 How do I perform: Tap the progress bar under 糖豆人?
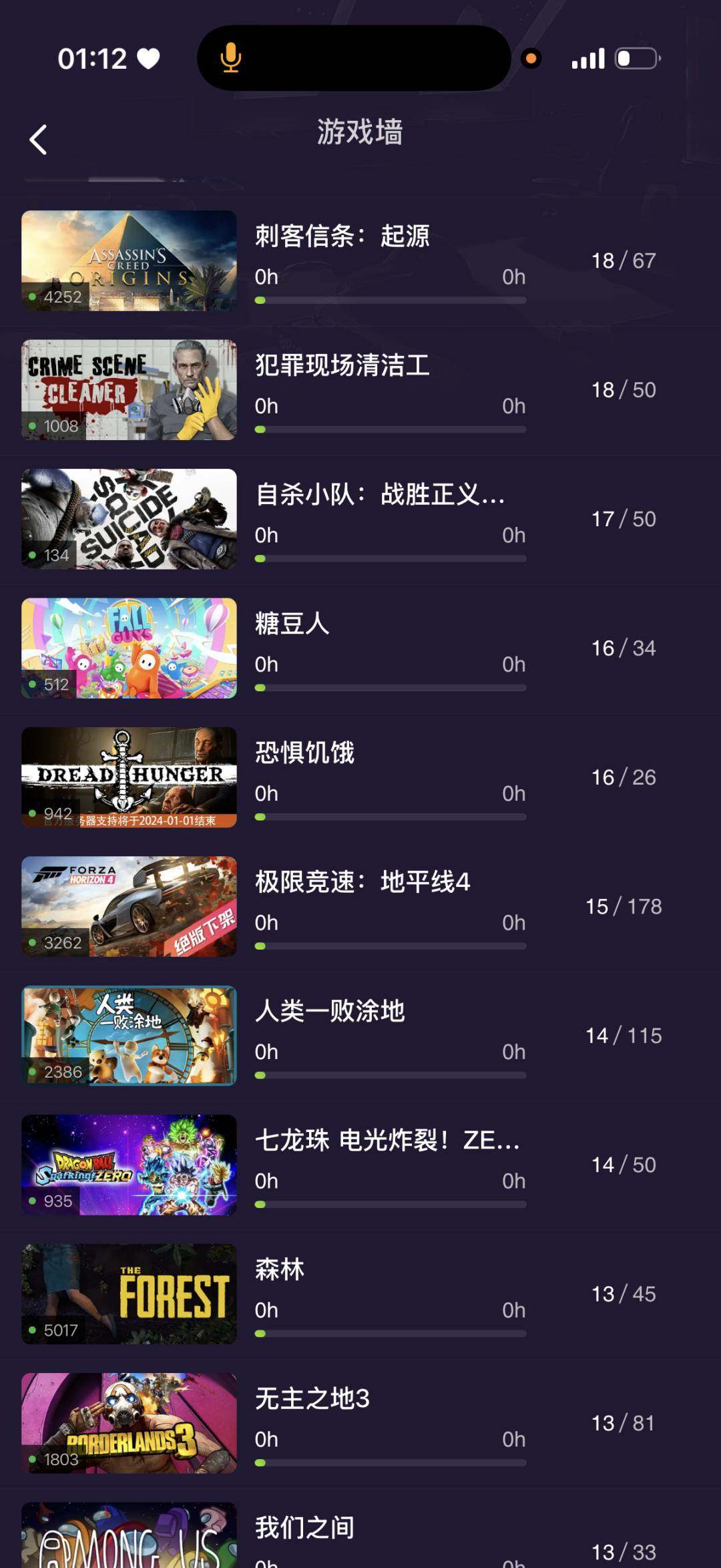389,688
